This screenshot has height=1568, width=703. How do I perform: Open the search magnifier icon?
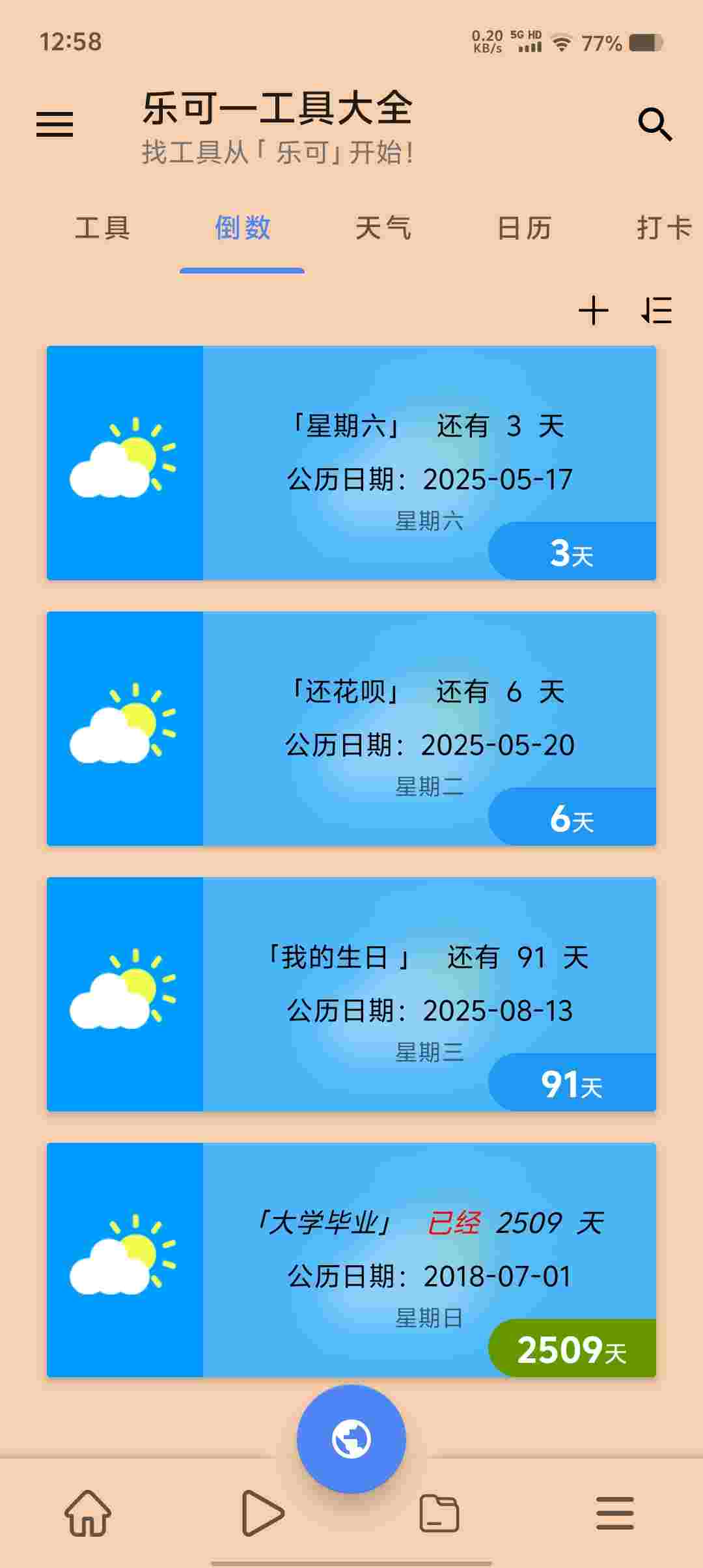[x=655, y=124]
